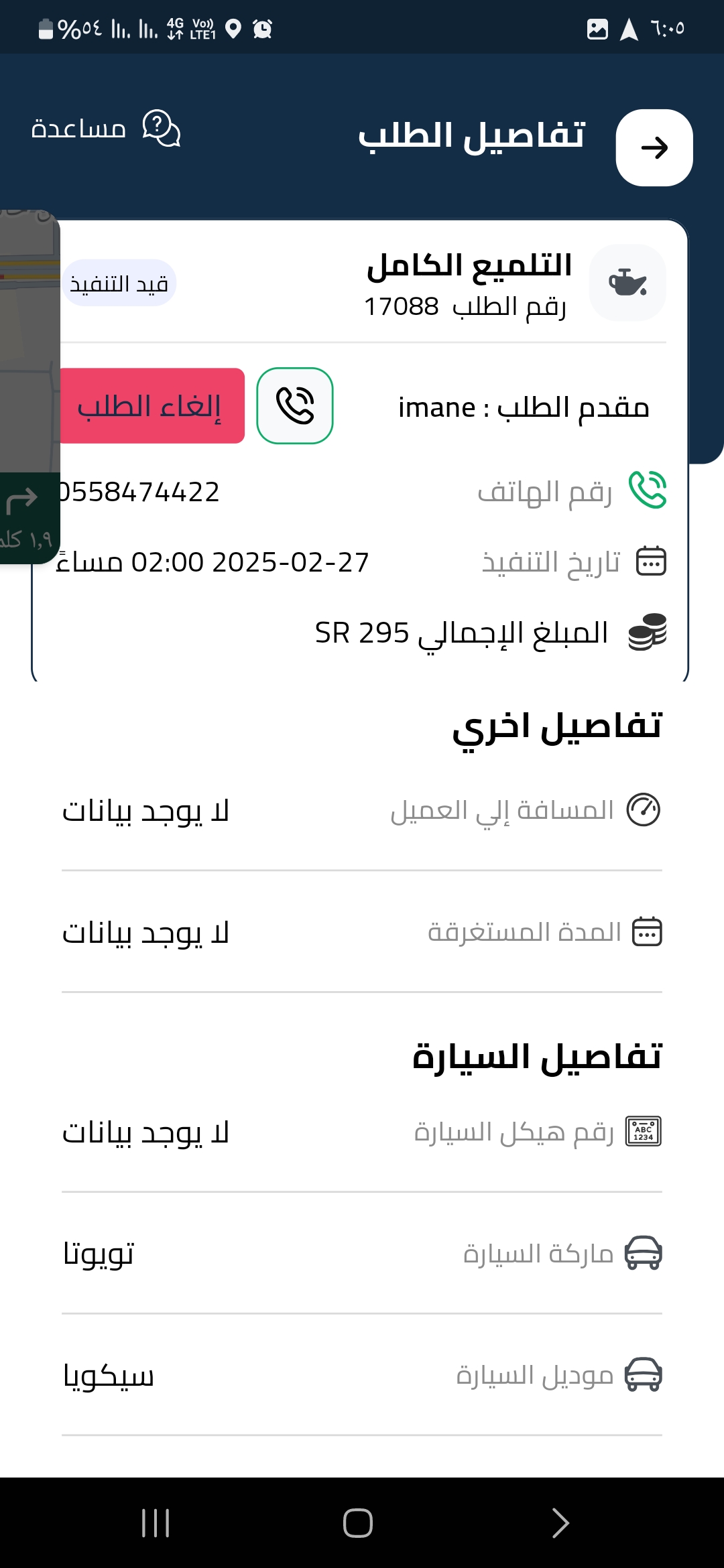The image size is (724, 1568).
Task: Open the help (مساعدة) chat
Action: (x=106, y=128)
